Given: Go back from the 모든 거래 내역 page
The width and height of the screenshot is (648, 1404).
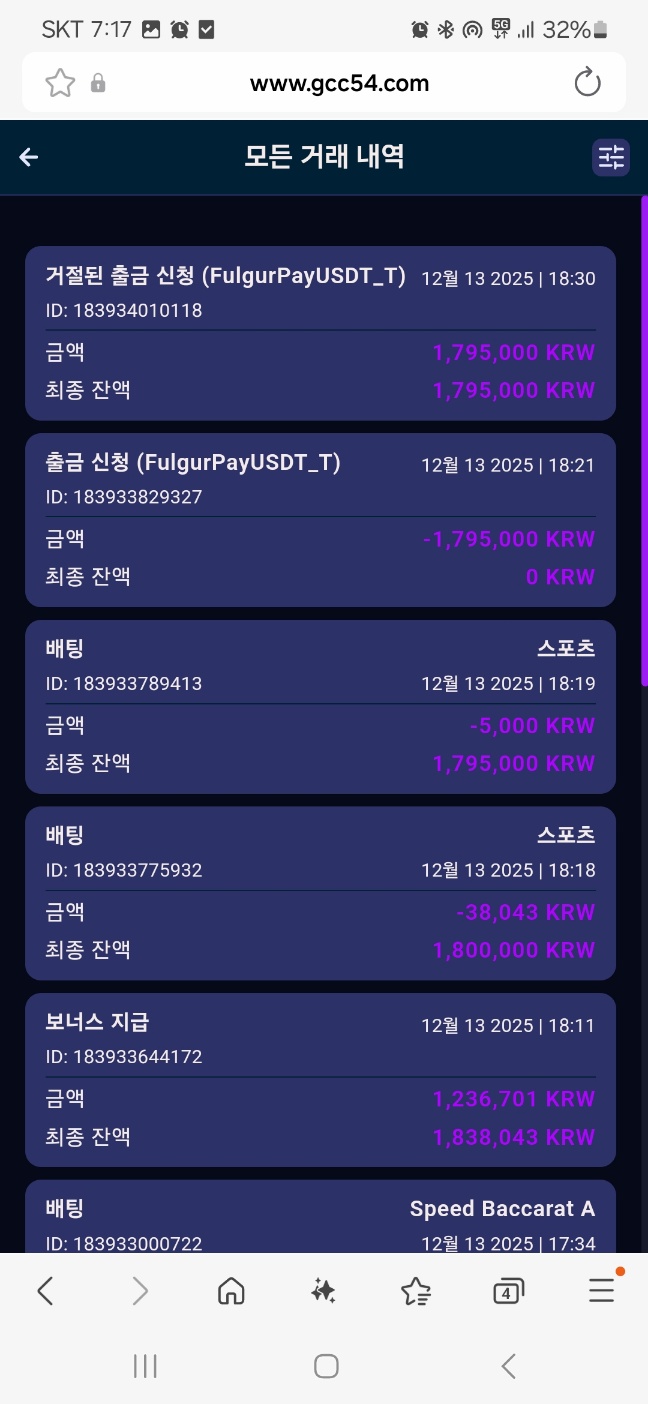Looking at the screenshot, I should click(x=29, y=157).
